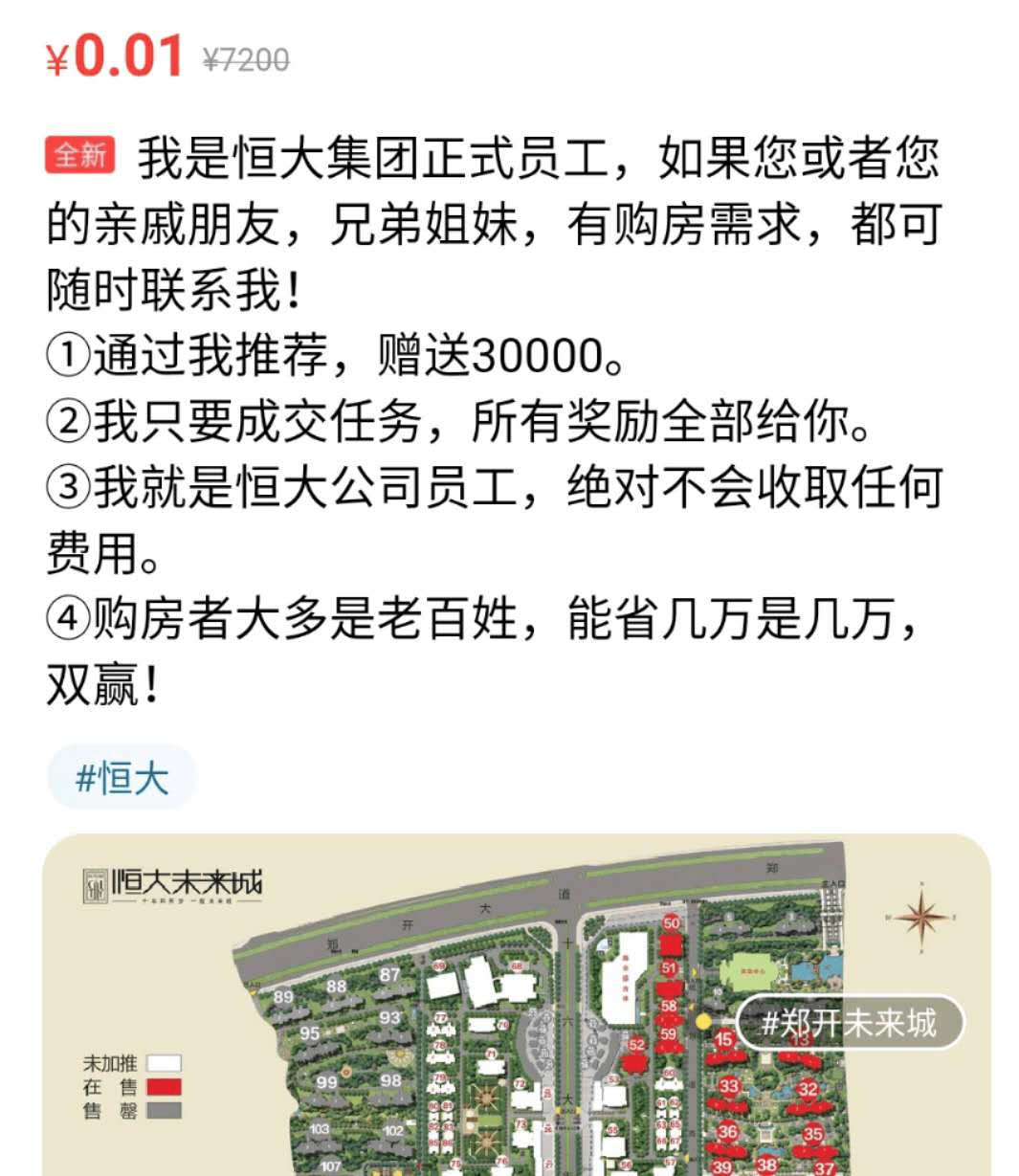
Task: Tap red building marker 50 on the map
Action: tap(671, 923)
